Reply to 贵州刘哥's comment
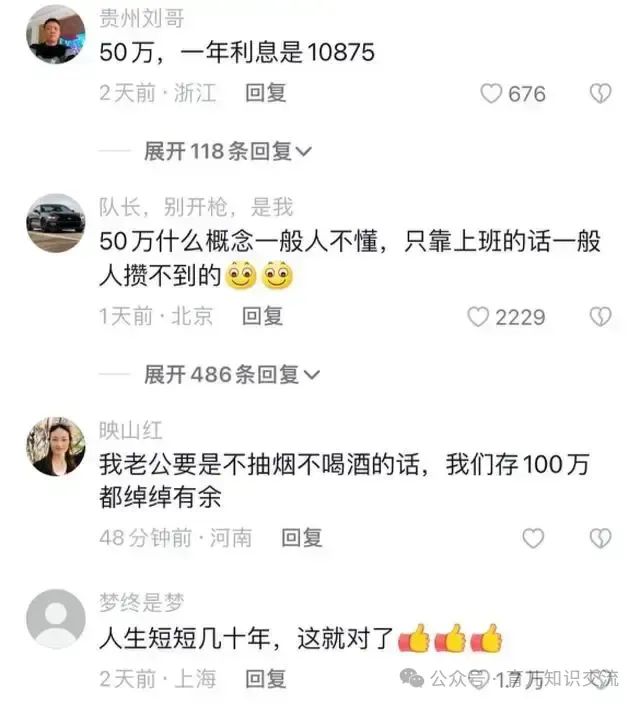The image size is (640, 705). point(266,93)
